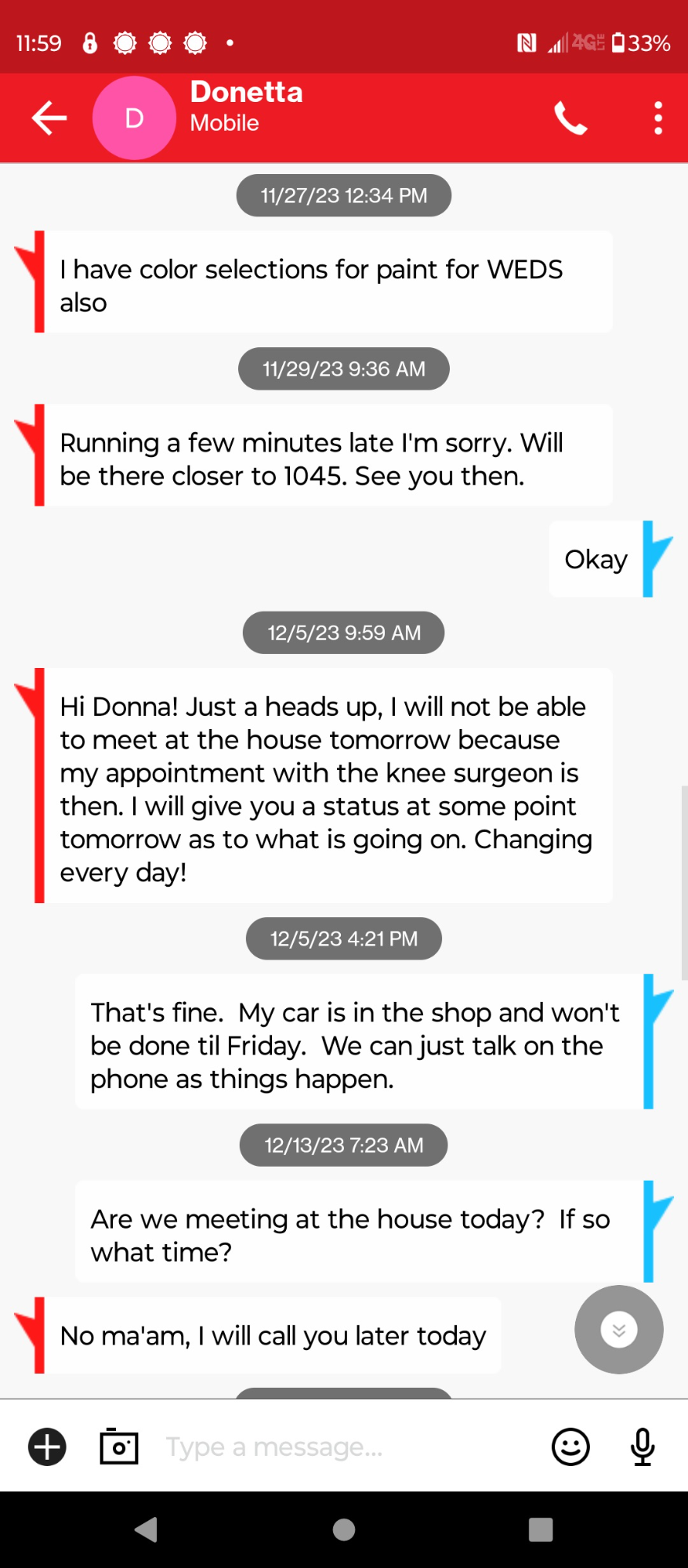Jump to the latest message with the down-arrow button

click(619, 1330)
